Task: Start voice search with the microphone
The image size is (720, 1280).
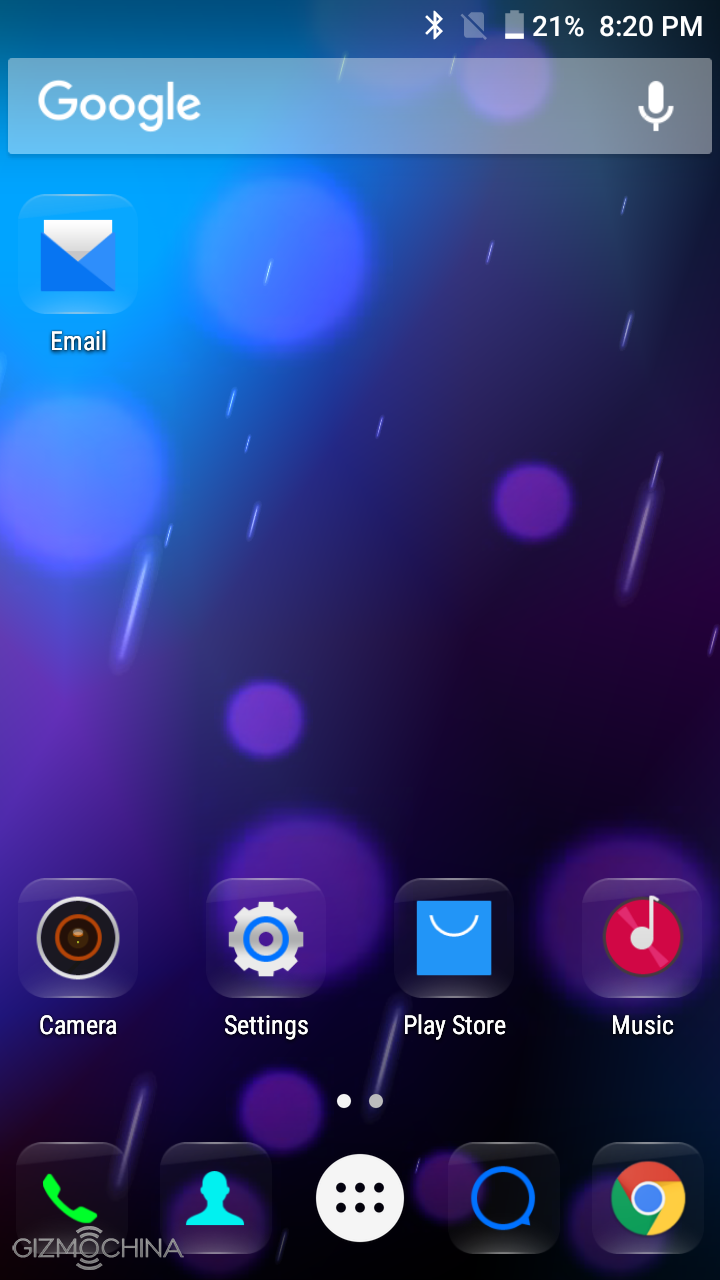Action: (x=656, y=106)
